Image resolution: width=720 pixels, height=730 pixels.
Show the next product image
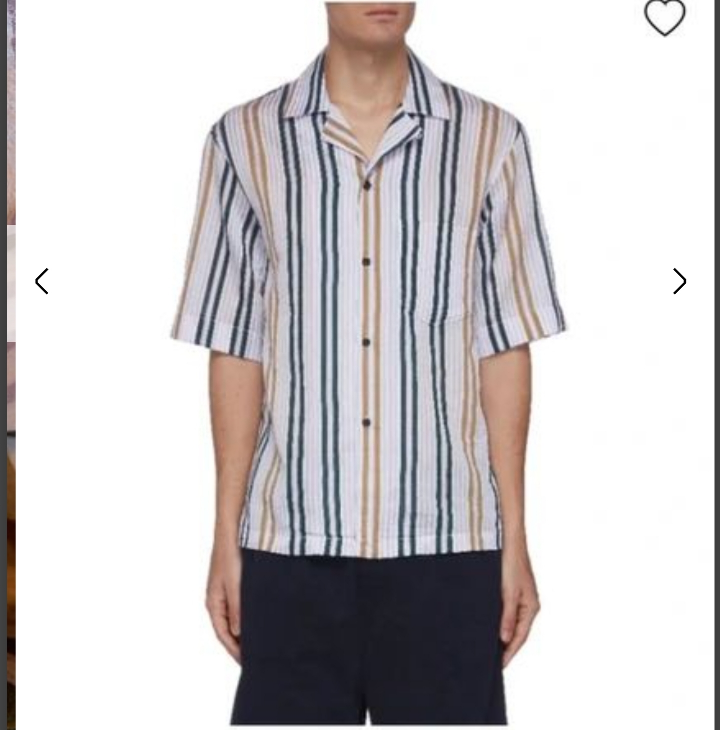(679, 282)
